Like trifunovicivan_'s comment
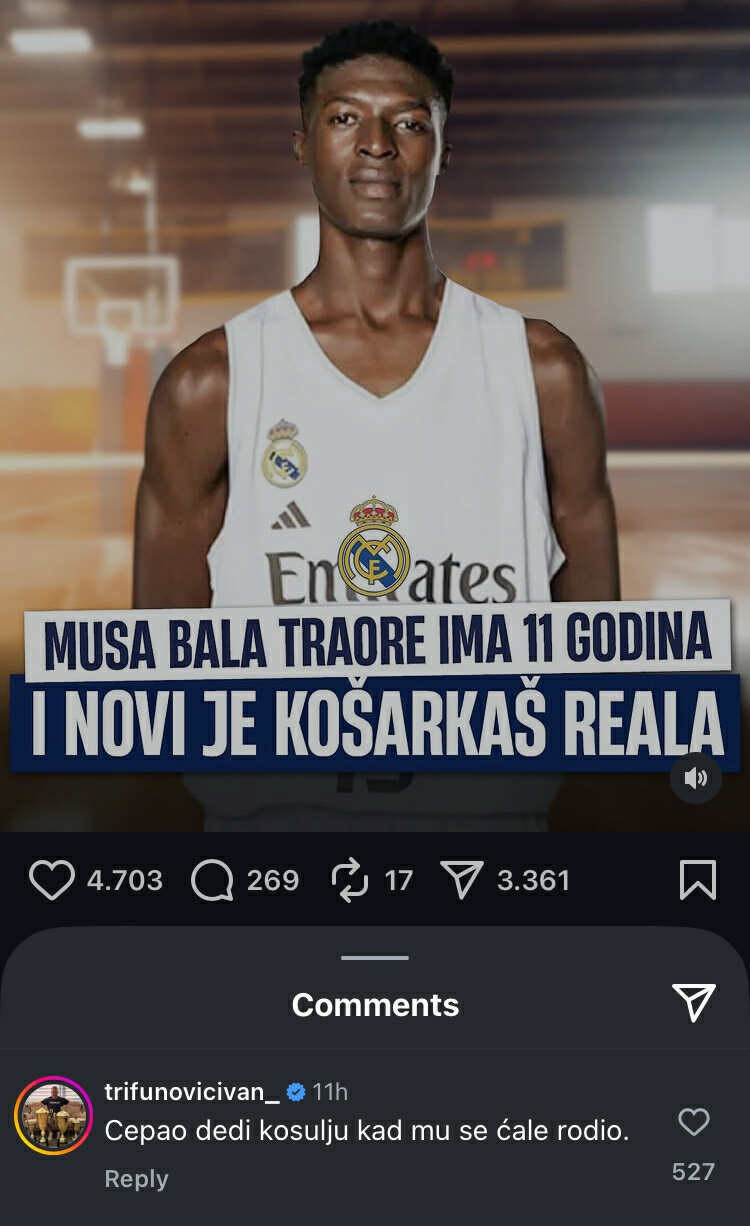 coord(693,1122)
